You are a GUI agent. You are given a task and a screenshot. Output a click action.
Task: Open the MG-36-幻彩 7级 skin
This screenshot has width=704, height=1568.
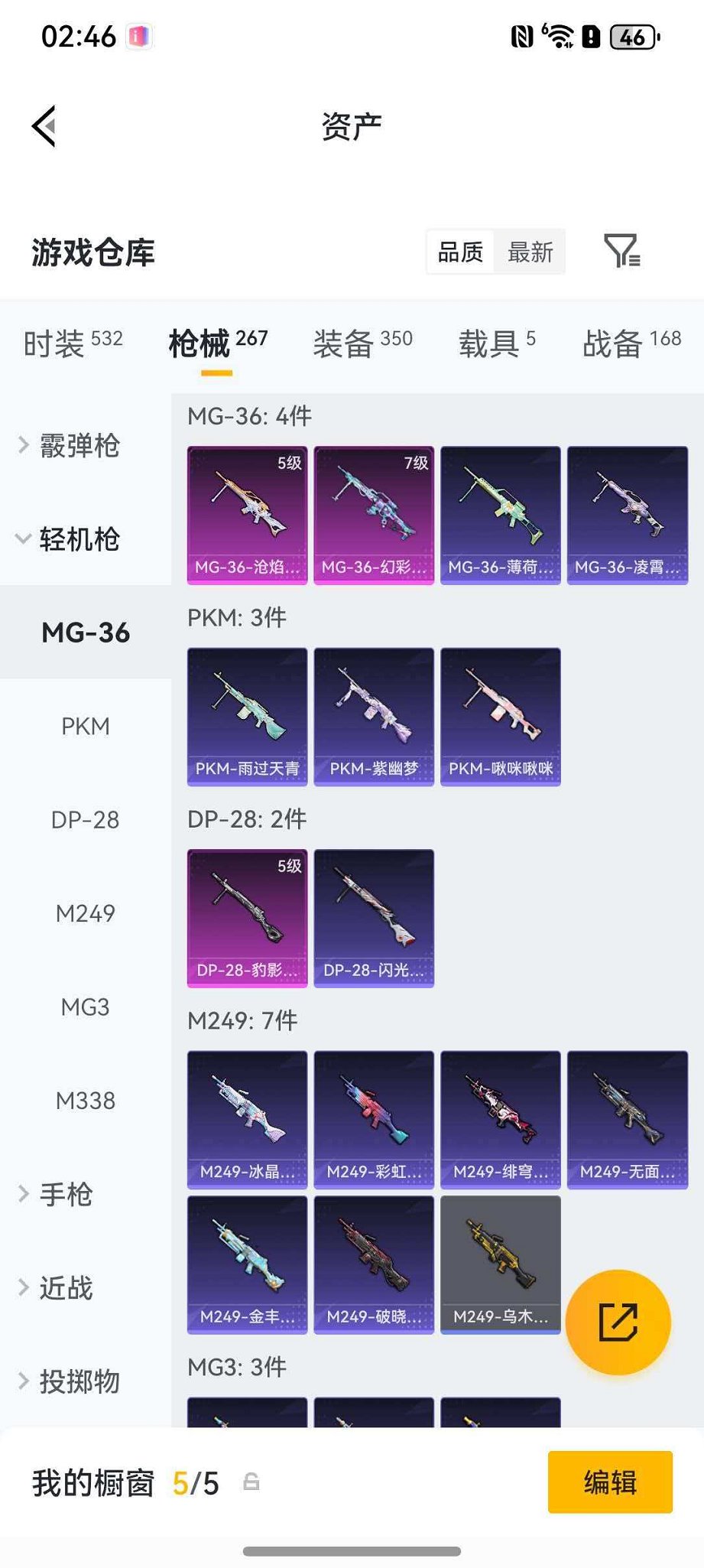tap(374, 515)
